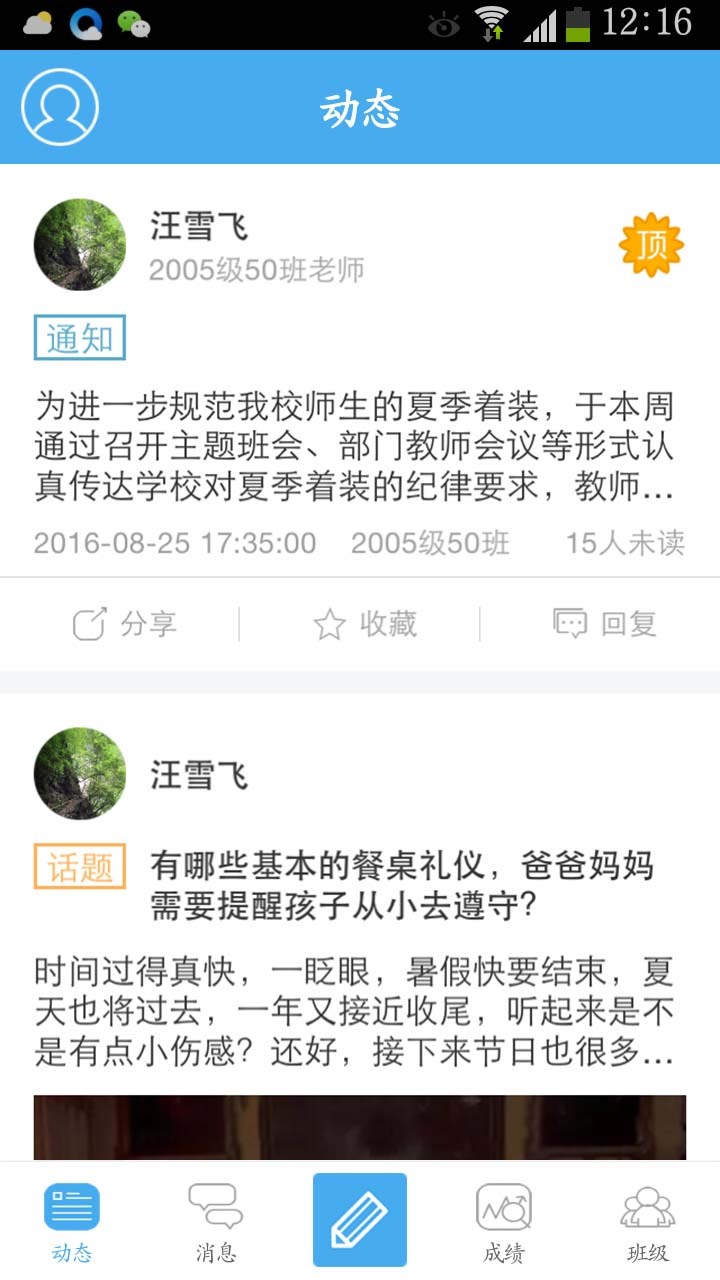Select the 班级 tab
Image resolution: width=720 pixels, height=1280 pixels.
click(648, 1221)
